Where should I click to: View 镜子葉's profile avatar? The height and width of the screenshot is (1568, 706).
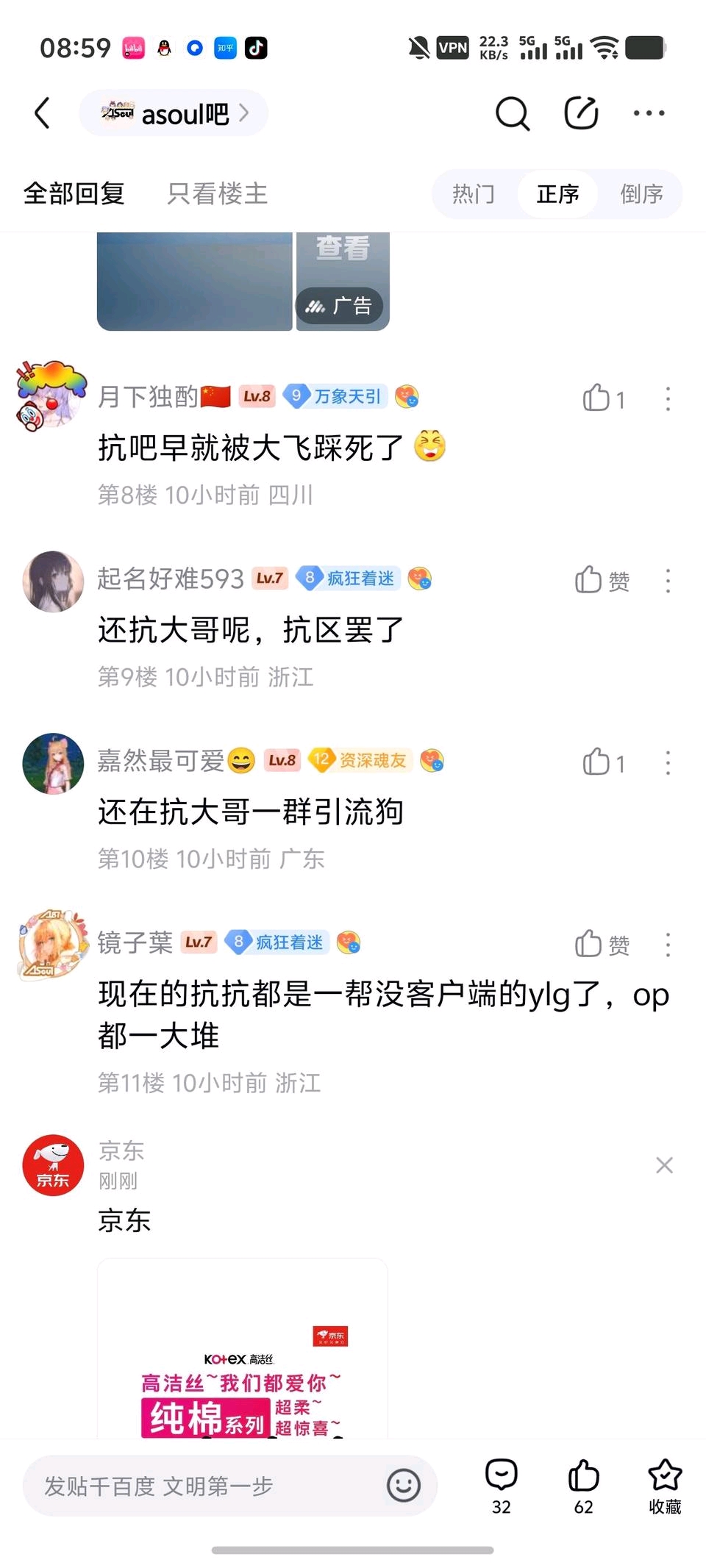(53, 945)
